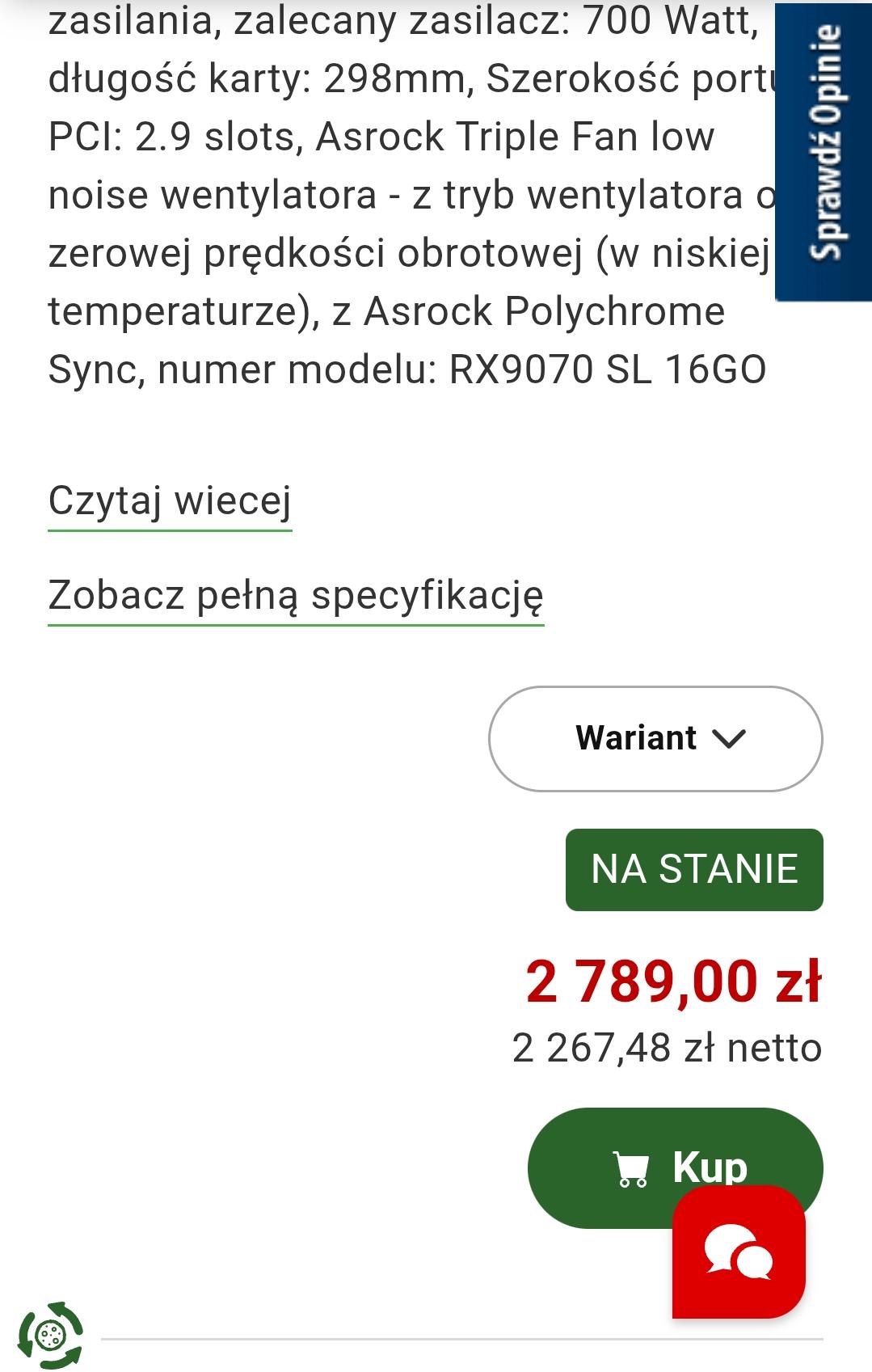The width and height of the screenshot is (872, 1372).
Task: Tap the Czytaj wiecej link
Action: point(170,500)
